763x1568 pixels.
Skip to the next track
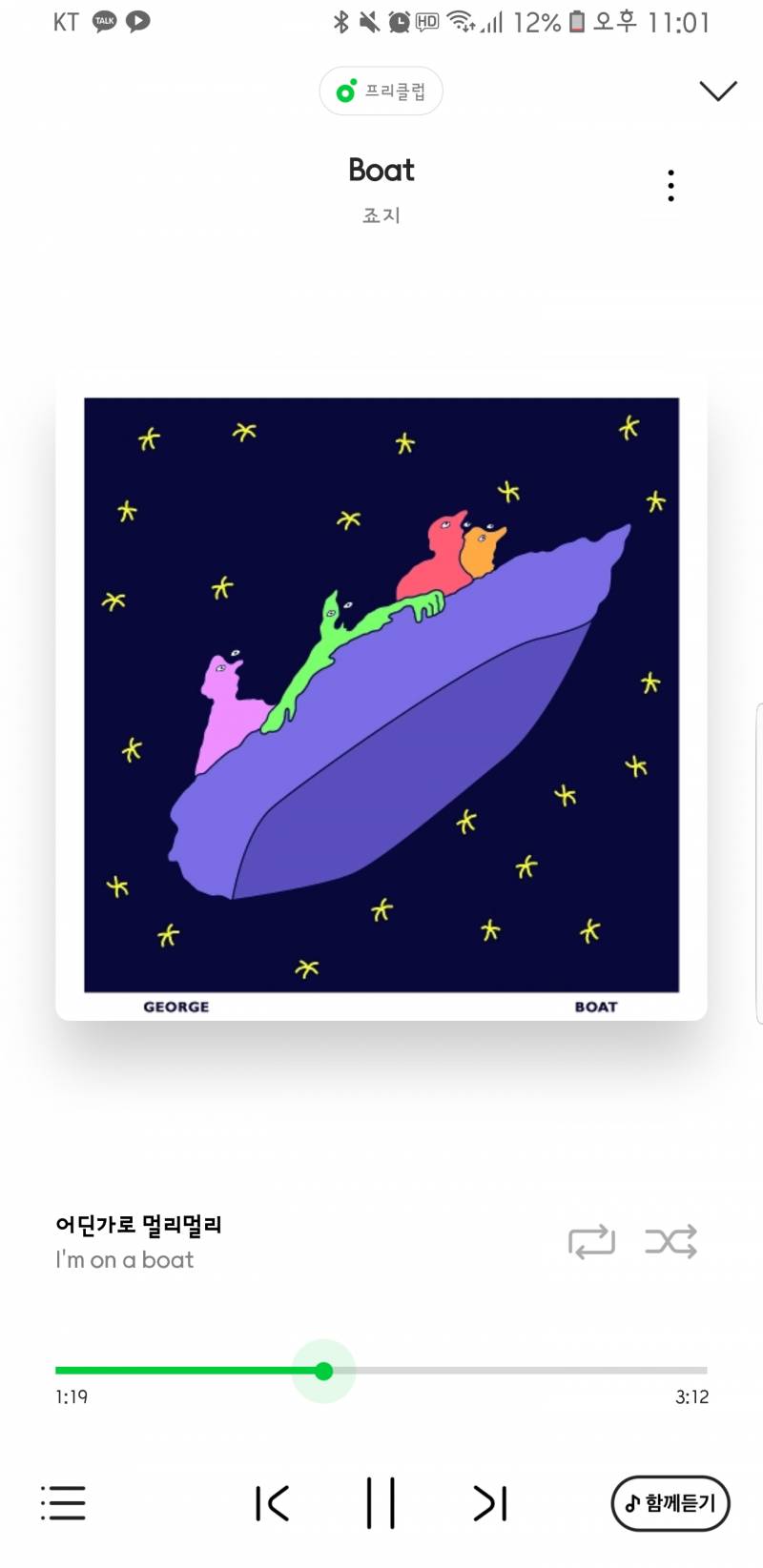[x=490, y=1503]
